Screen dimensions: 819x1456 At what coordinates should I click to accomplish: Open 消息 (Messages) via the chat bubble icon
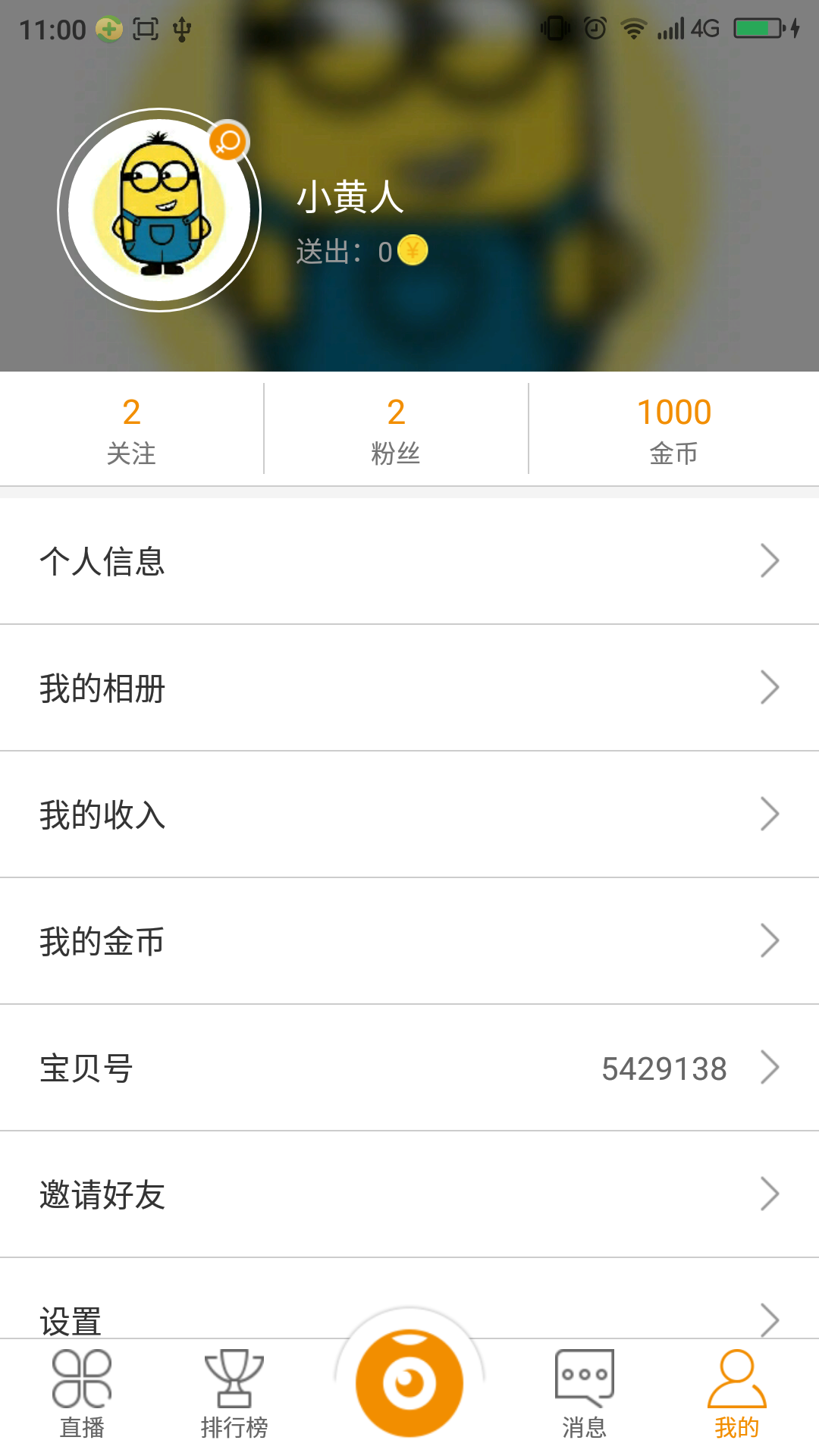[x=584, y=1385]
